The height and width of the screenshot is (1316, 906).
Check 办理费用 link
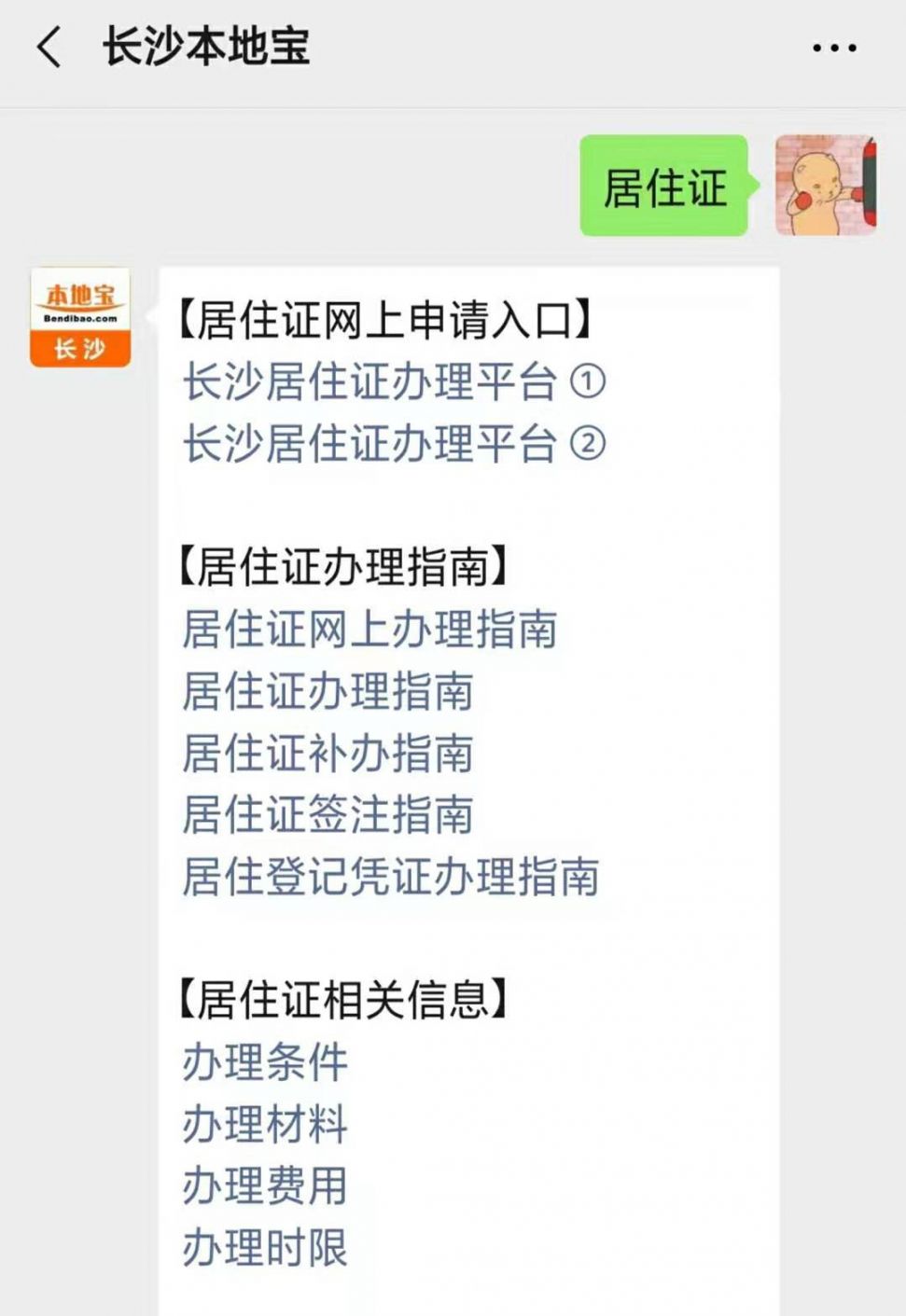click(265, 1186)
